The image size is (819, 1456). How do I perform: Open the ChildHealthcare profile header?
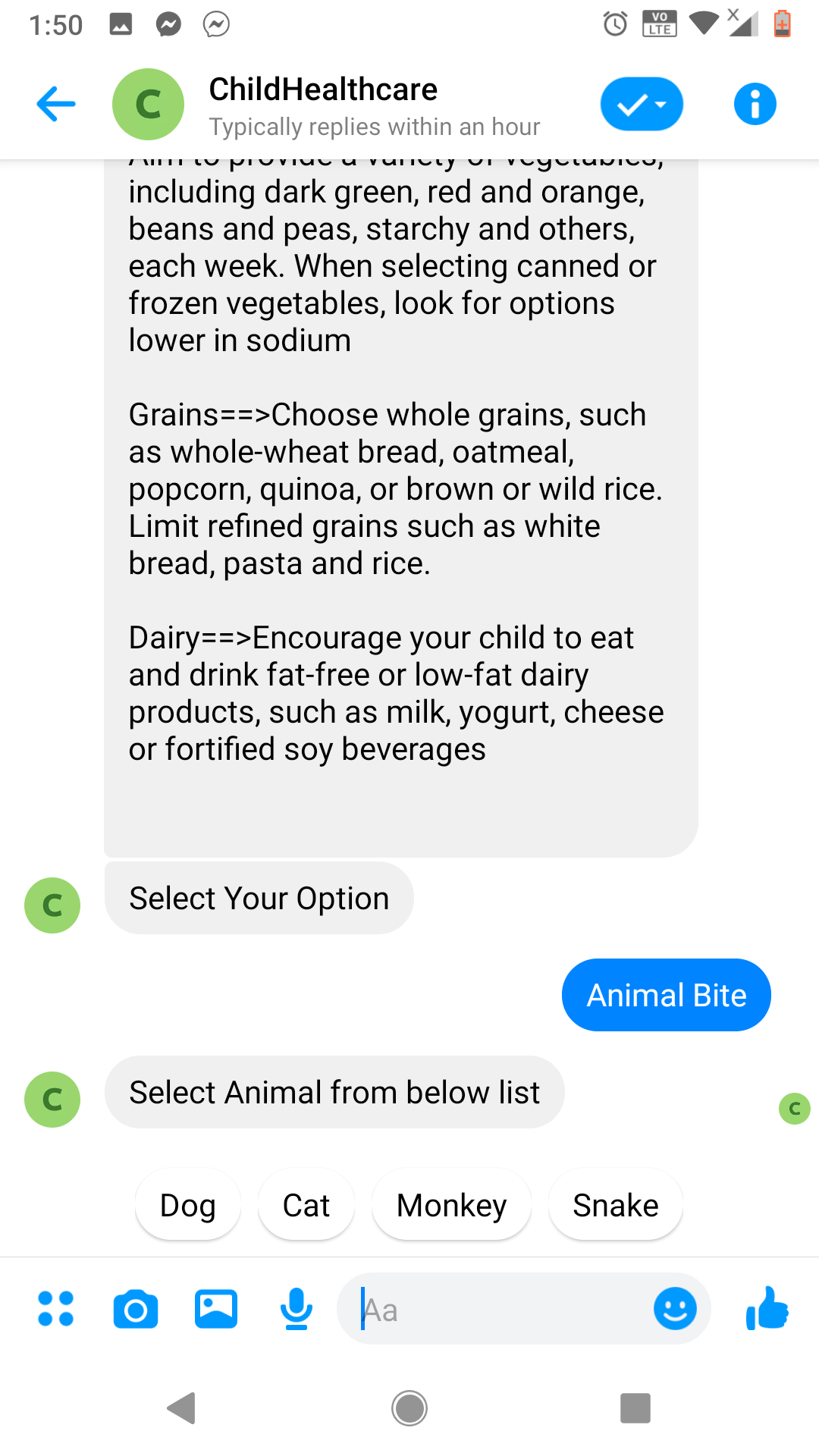[x=324, y=105]
